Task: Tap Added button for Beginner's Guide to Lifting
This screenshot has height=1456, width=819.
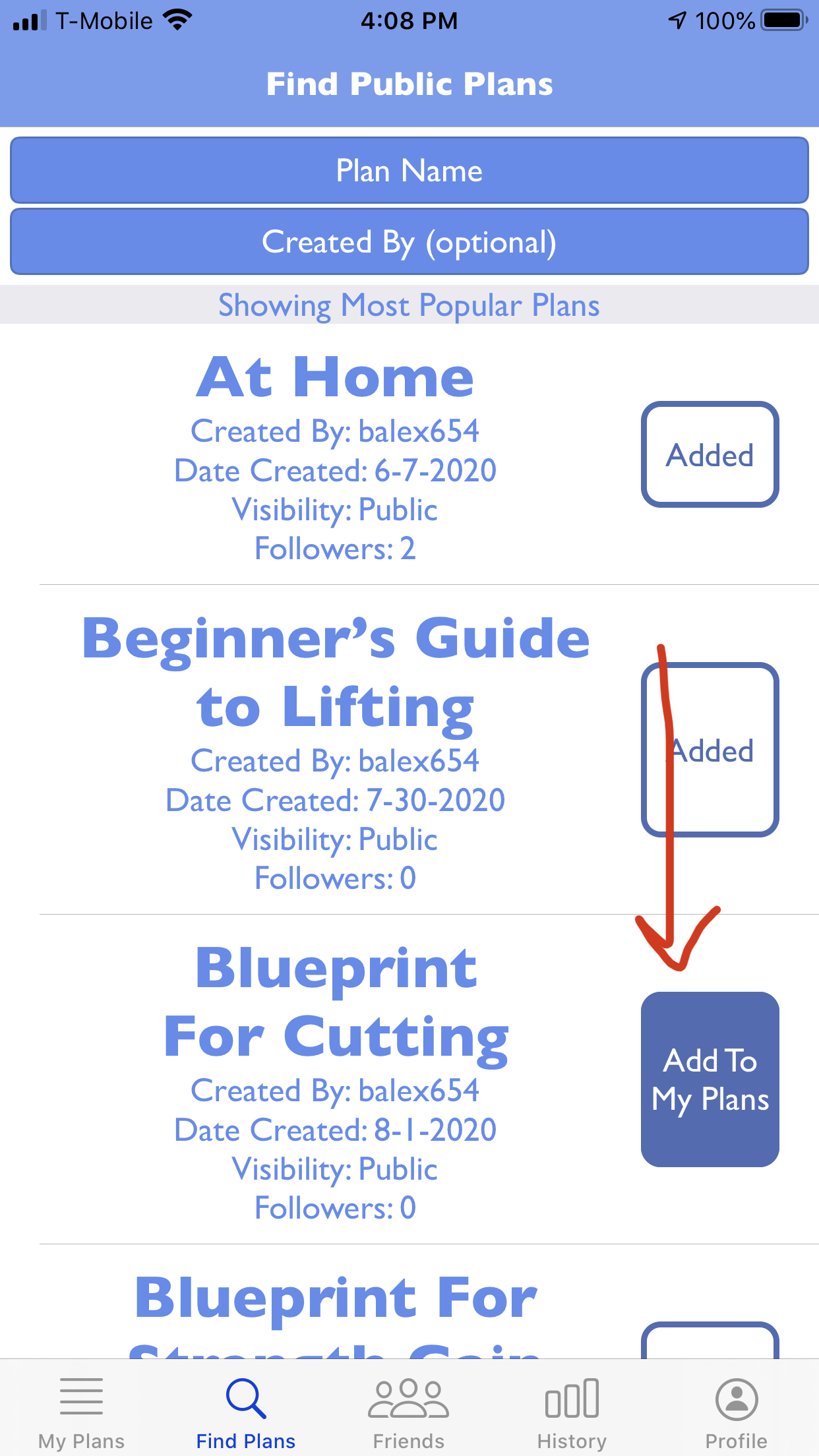Action: click(710, 750)
